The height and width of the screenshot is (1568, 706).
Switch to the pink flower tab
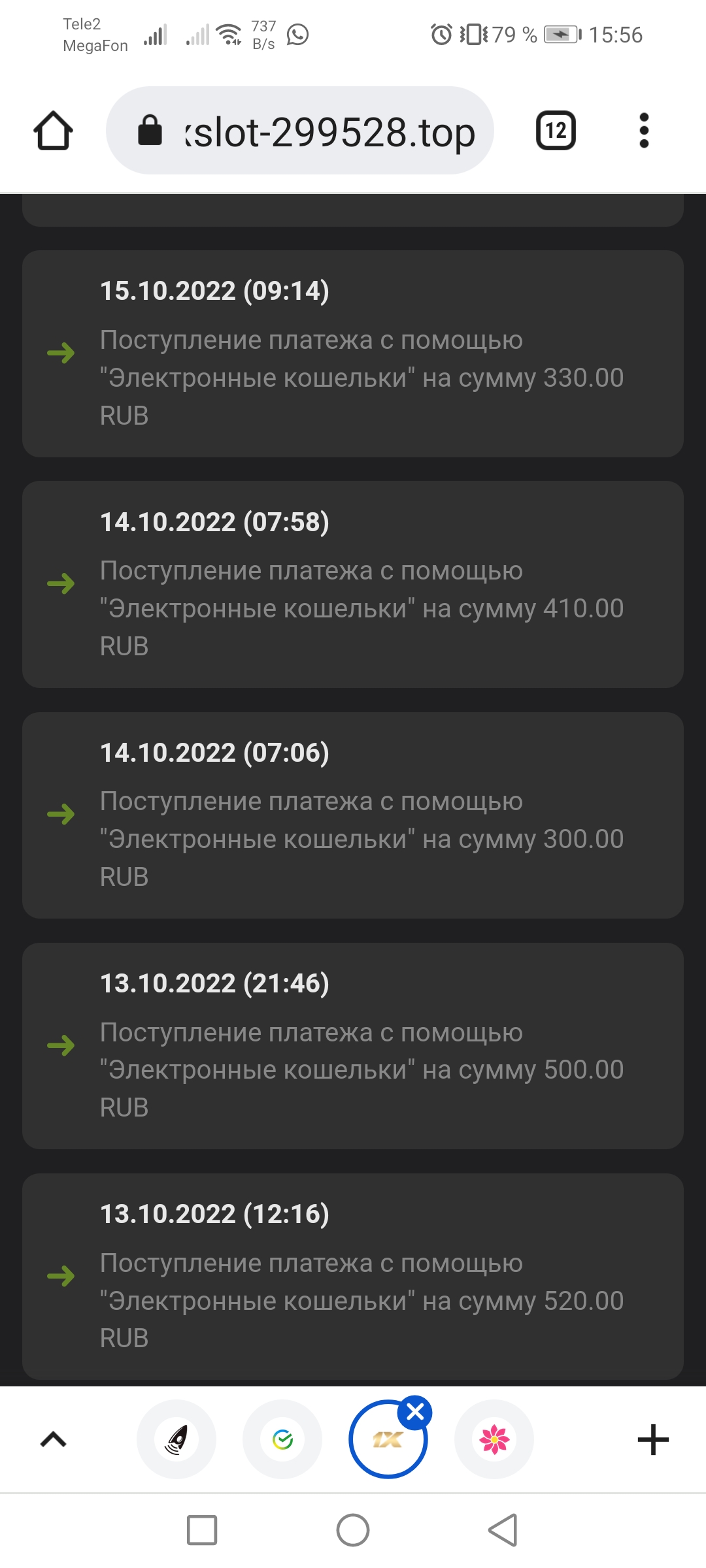pos(494,1439)
